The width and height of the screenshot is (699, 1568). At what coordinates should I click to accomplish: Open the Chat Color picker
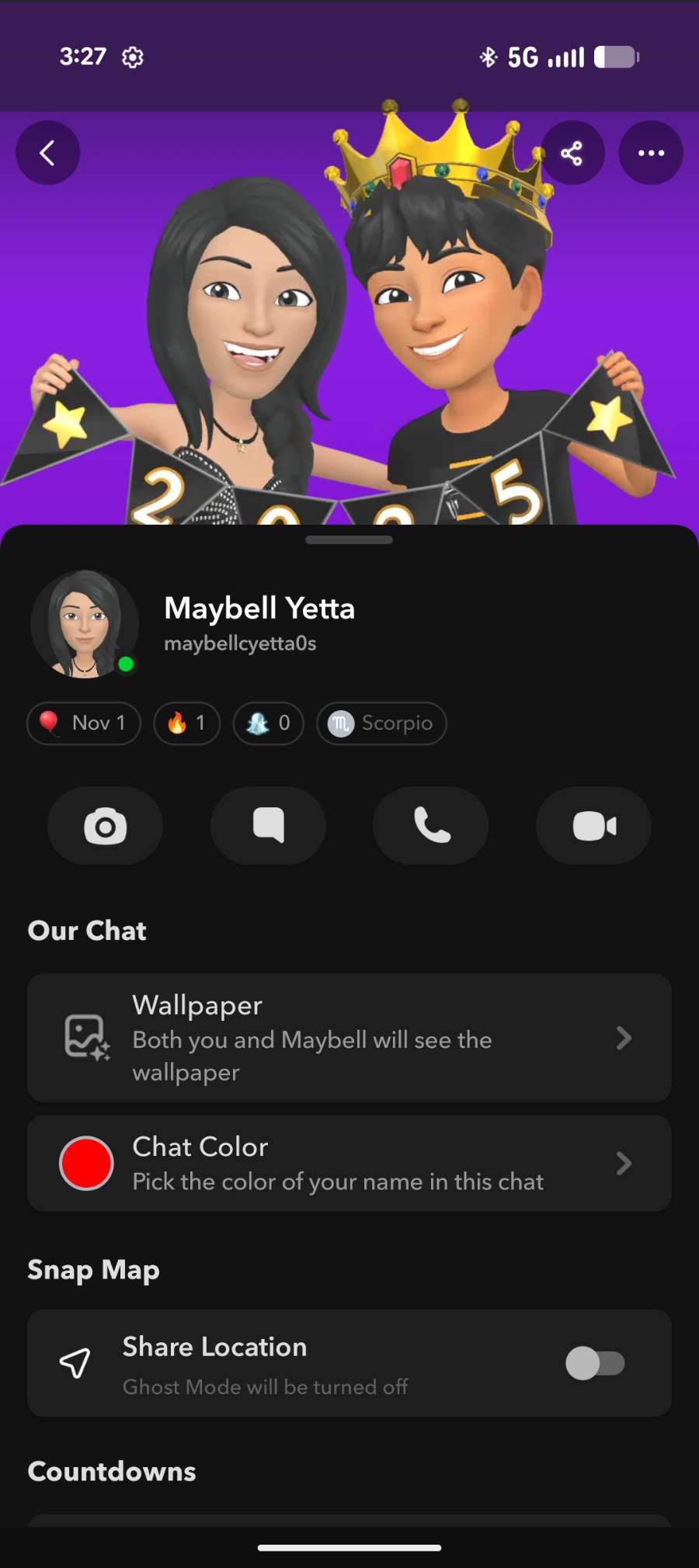click(x=349, y=1164)
